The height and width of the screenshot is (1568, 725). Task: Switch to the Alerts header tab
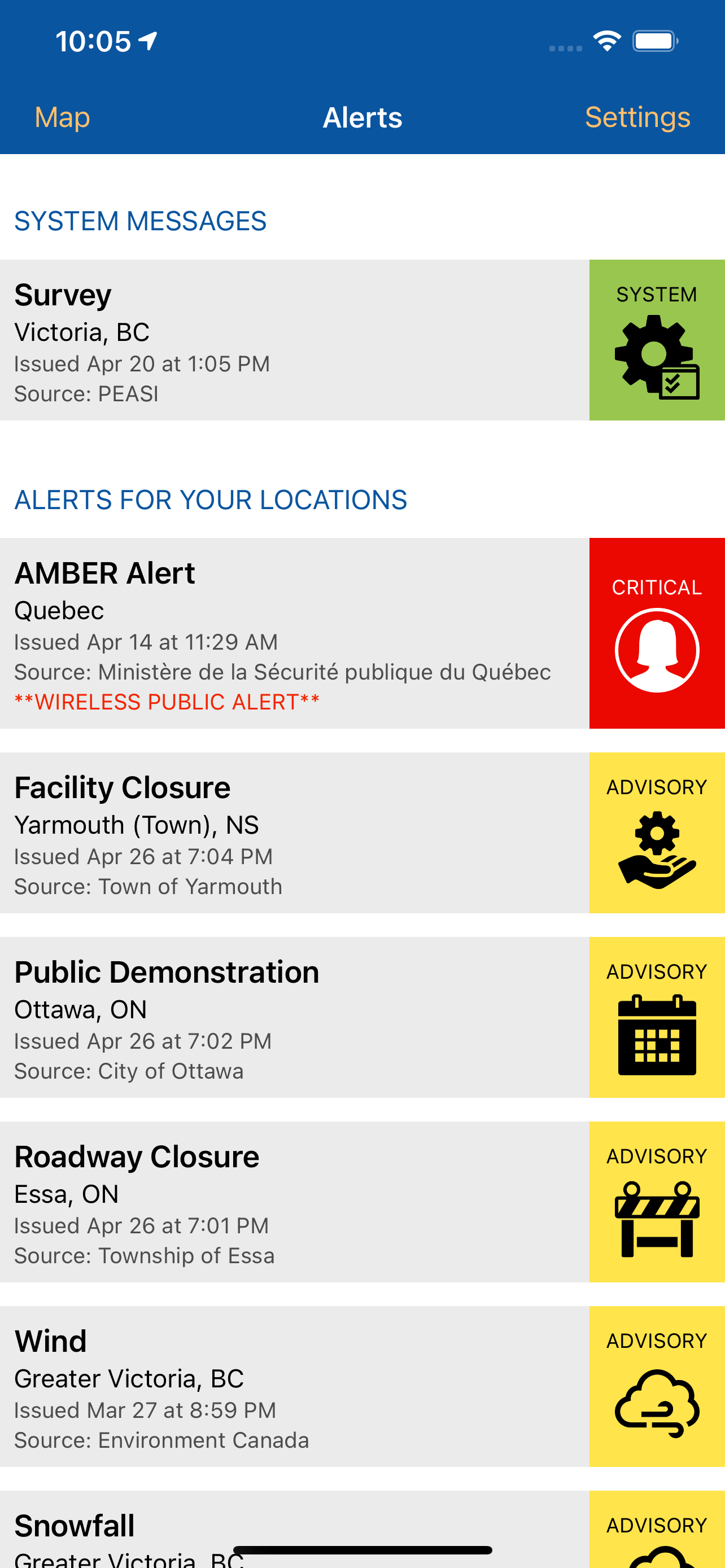point(362,117)
